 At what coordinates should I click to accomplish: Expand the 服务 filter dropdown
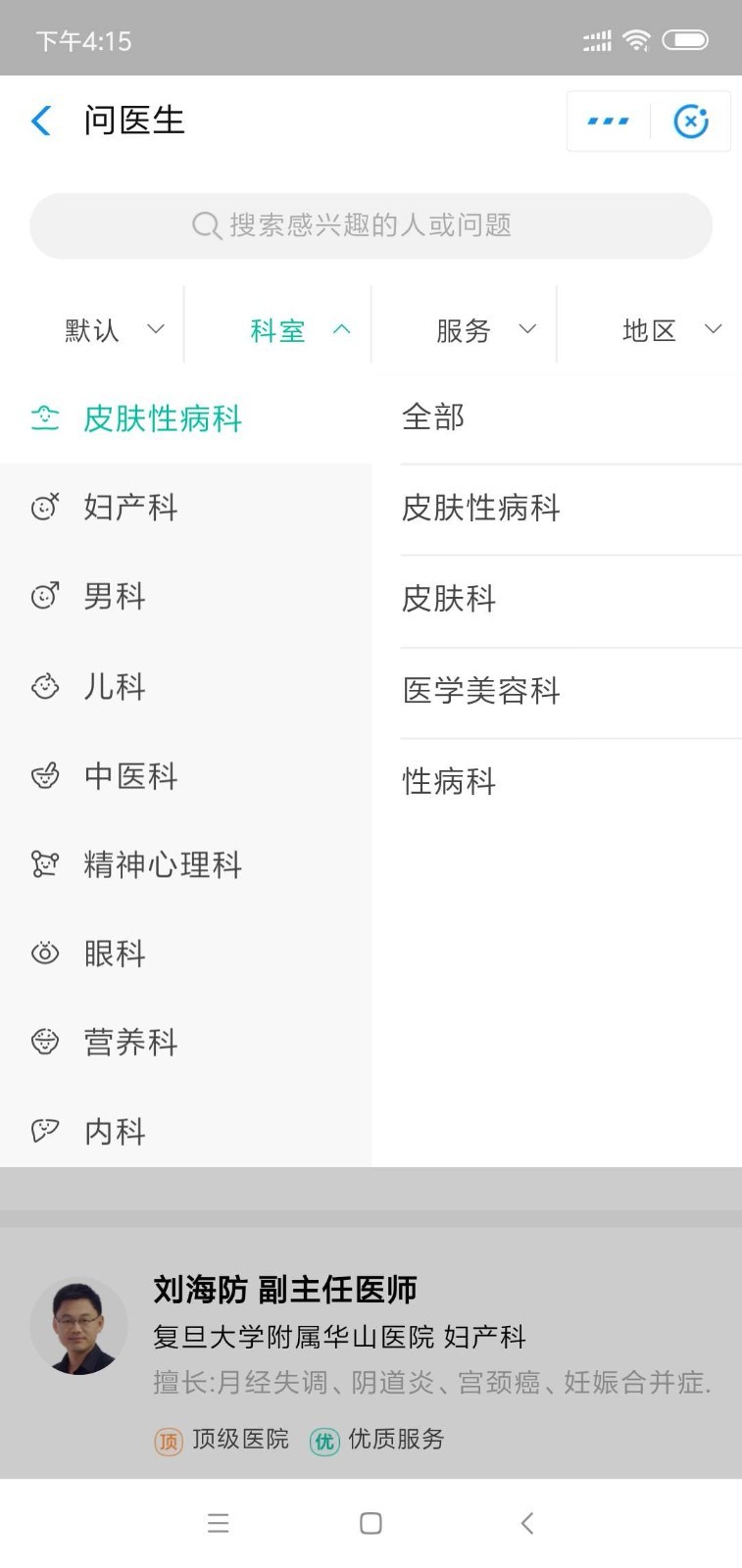[x=483, y=330]
